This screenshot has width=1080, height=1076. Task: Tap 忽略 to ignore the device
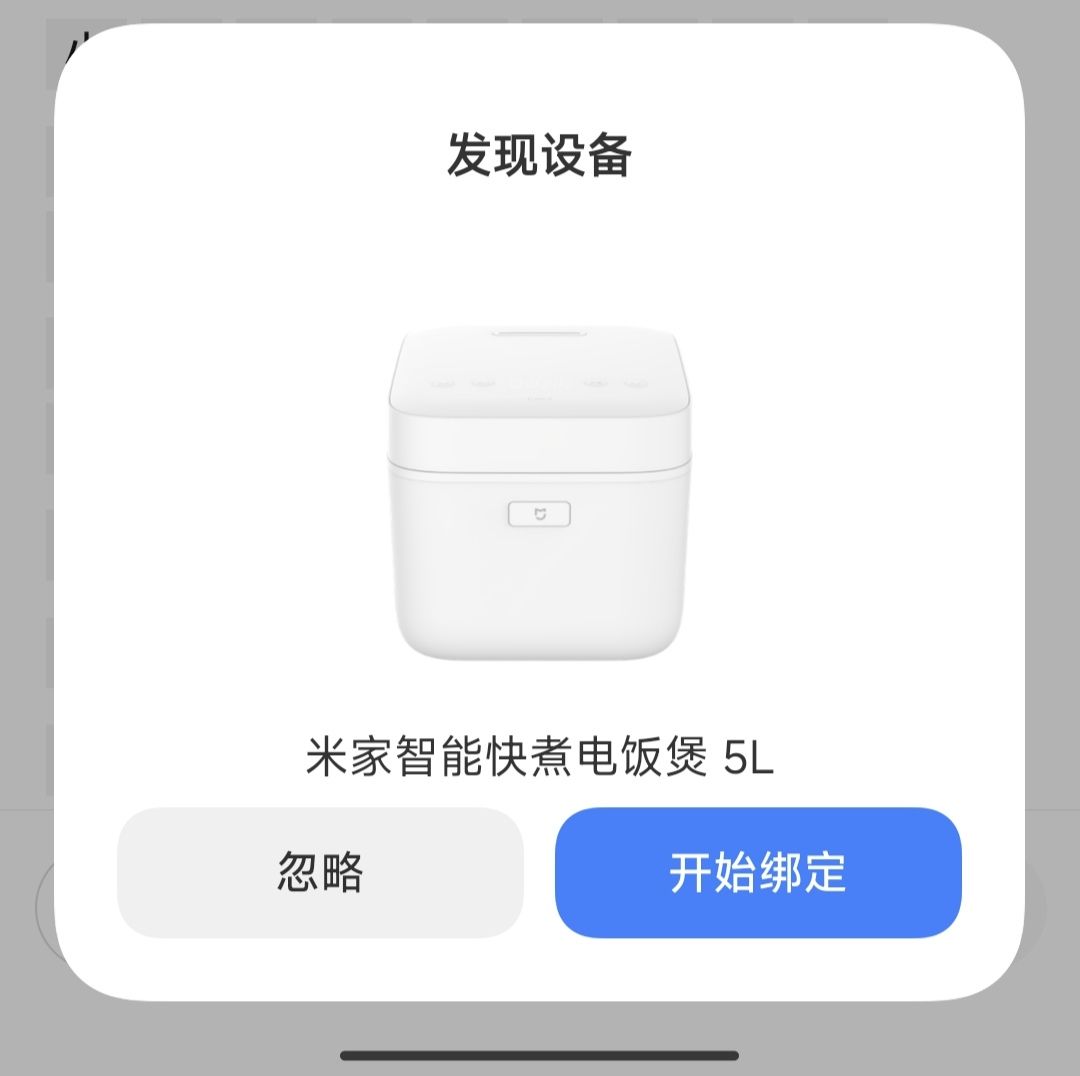pyautogui.click(x=320, y=873)
